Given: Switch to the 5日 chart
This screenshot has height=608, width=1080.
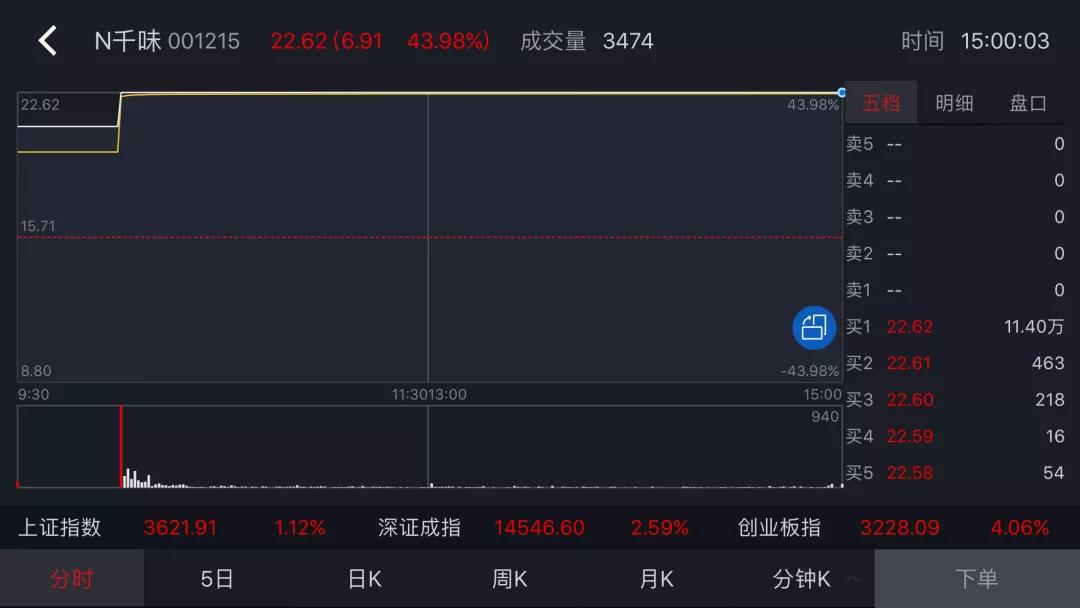Looking at the screenshot, I should (x=217, y=579).
